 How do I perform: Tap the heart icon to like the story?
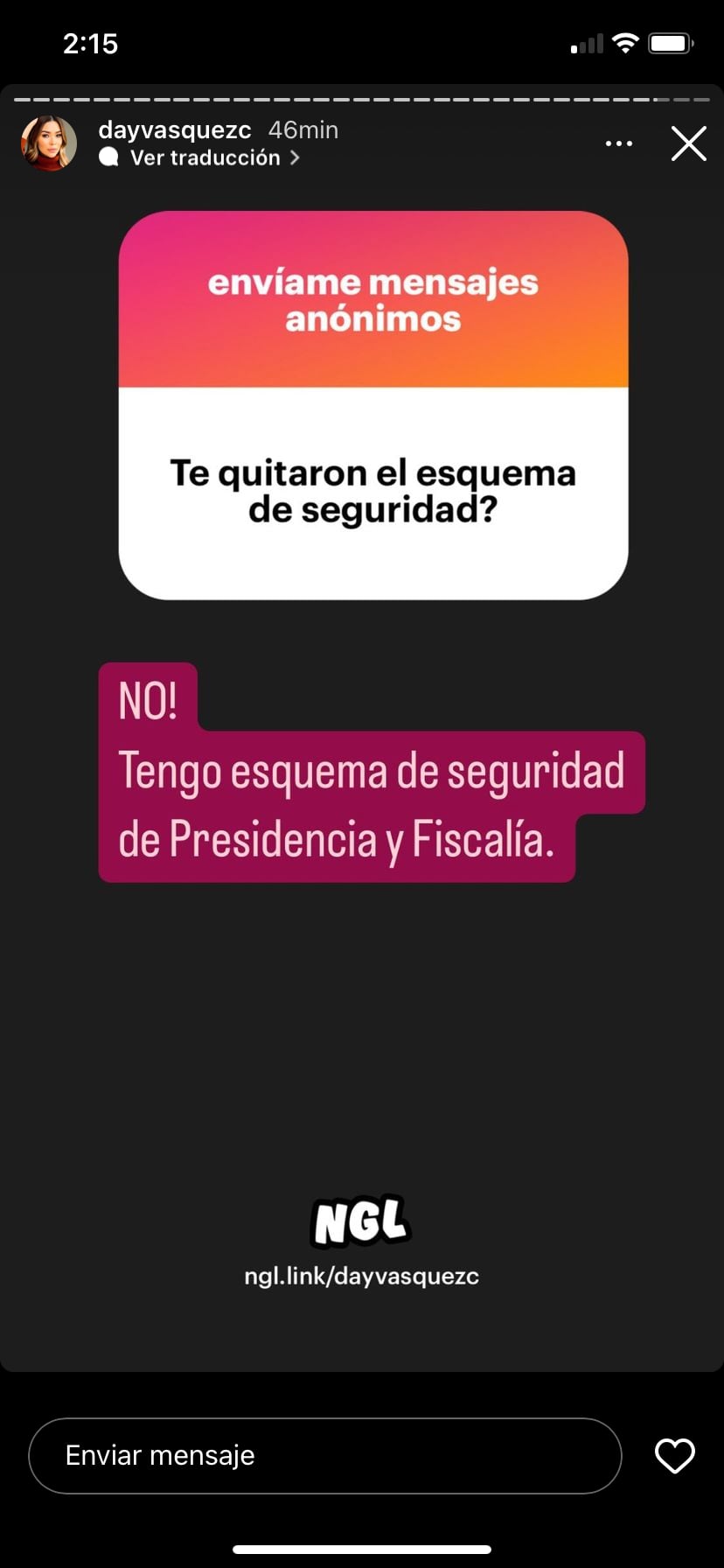tap(673, 1455)
